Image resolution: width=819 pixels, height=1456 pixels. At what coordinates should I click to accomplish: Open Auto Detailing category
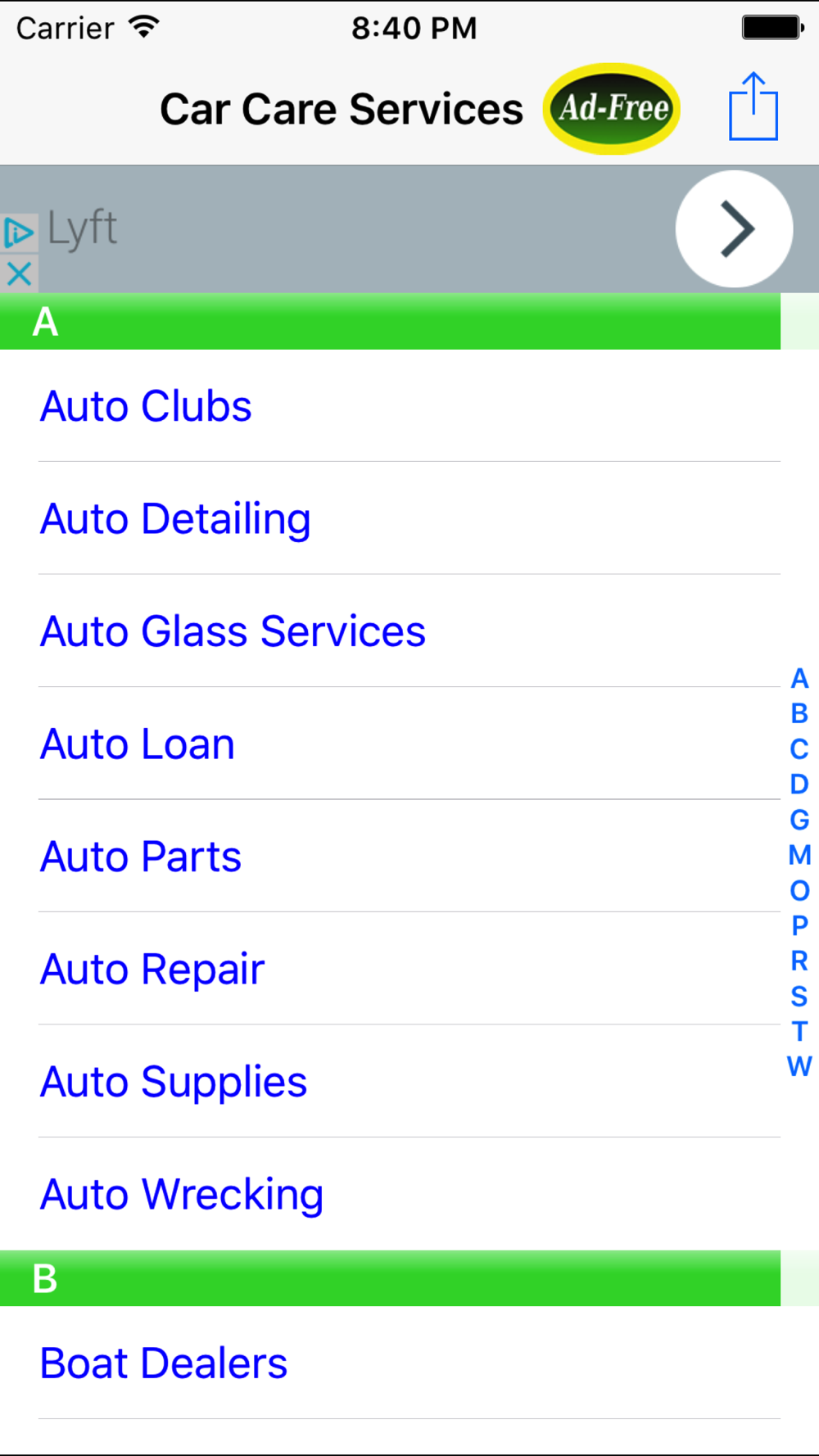390,518
